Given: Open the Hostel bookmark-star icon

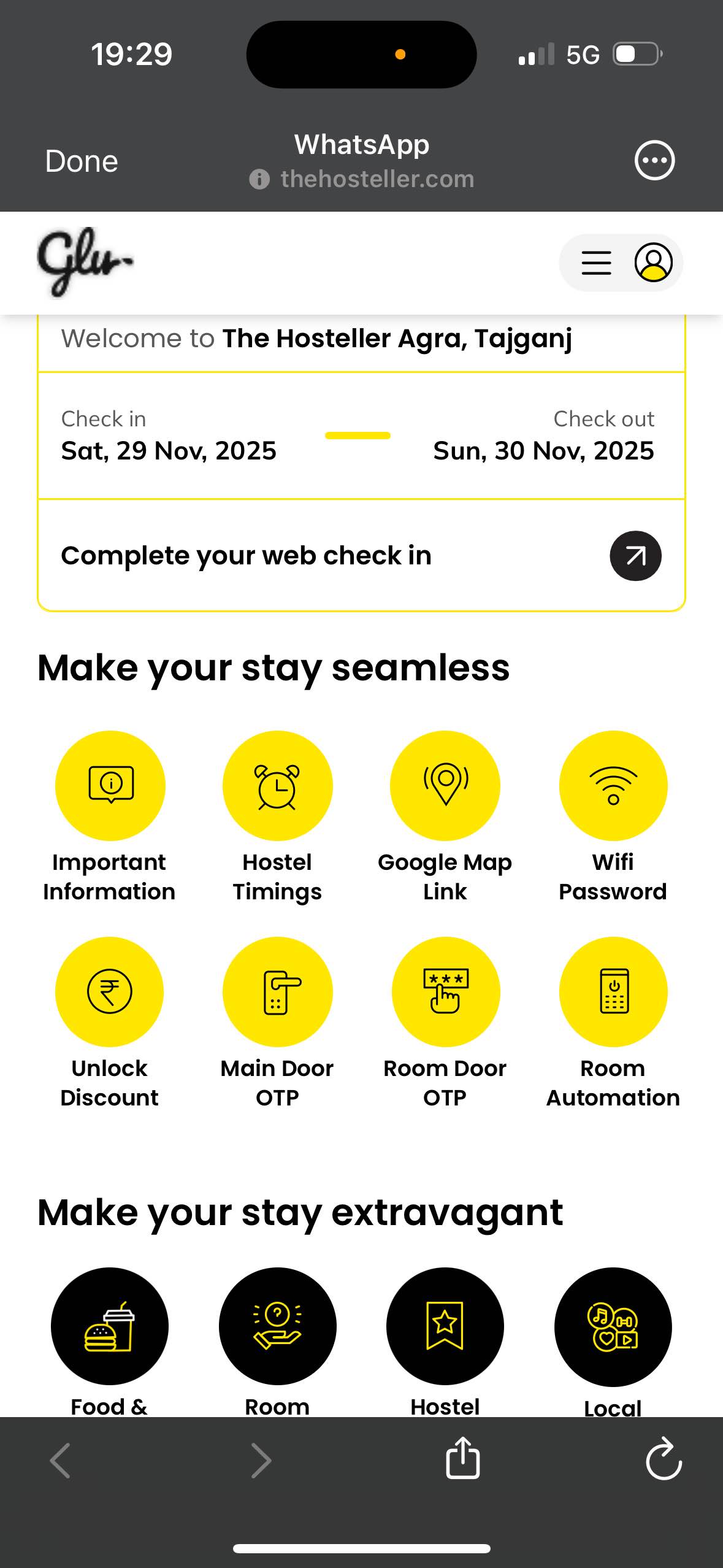Looking at the screenshot, I should (x=445, y=1326).
